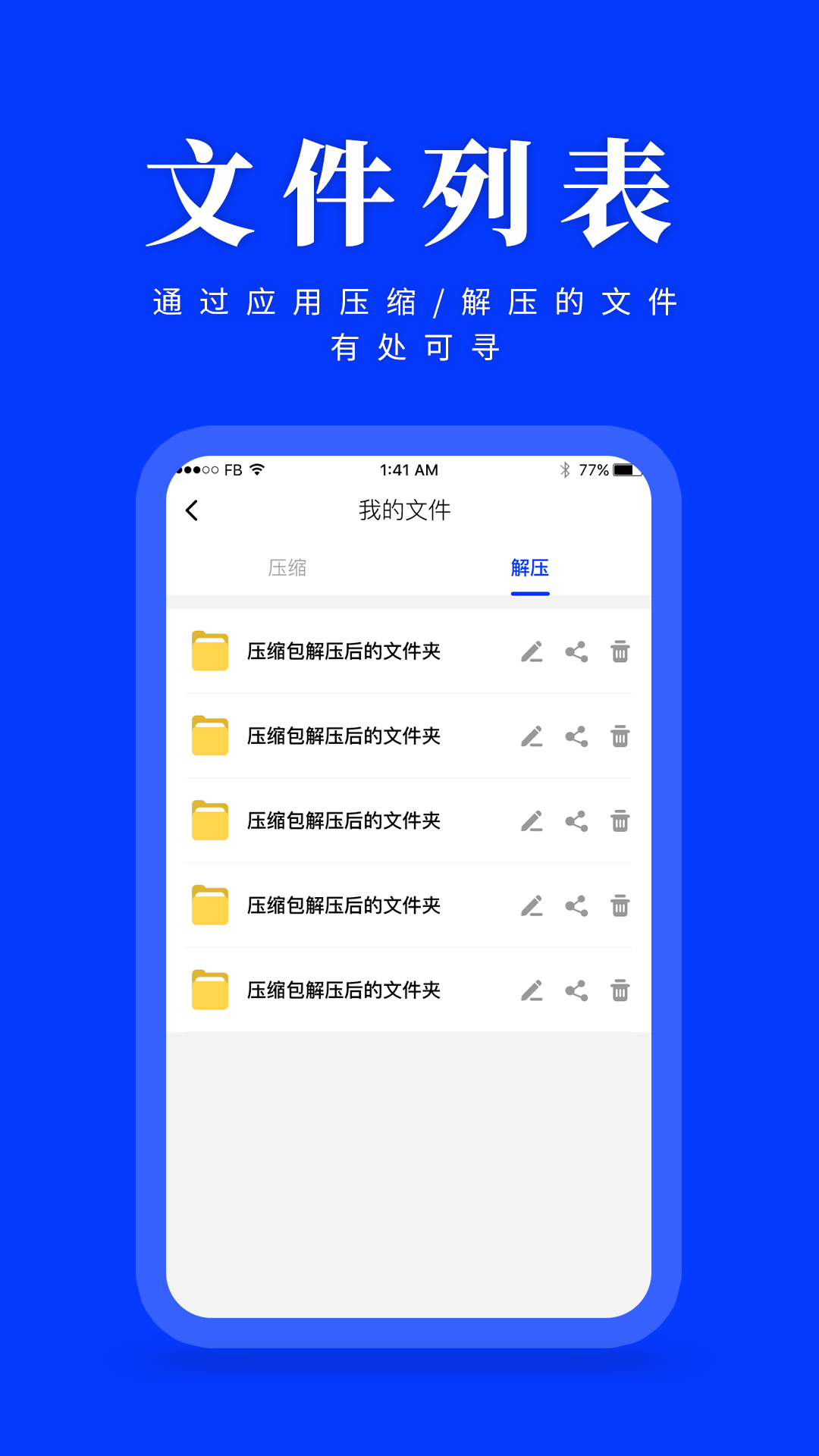Image resolution: width=819 pixels, height=1456 pixels.
Task: Share the third folder entry
Action: pyautogui.click(x=577, y=821)
